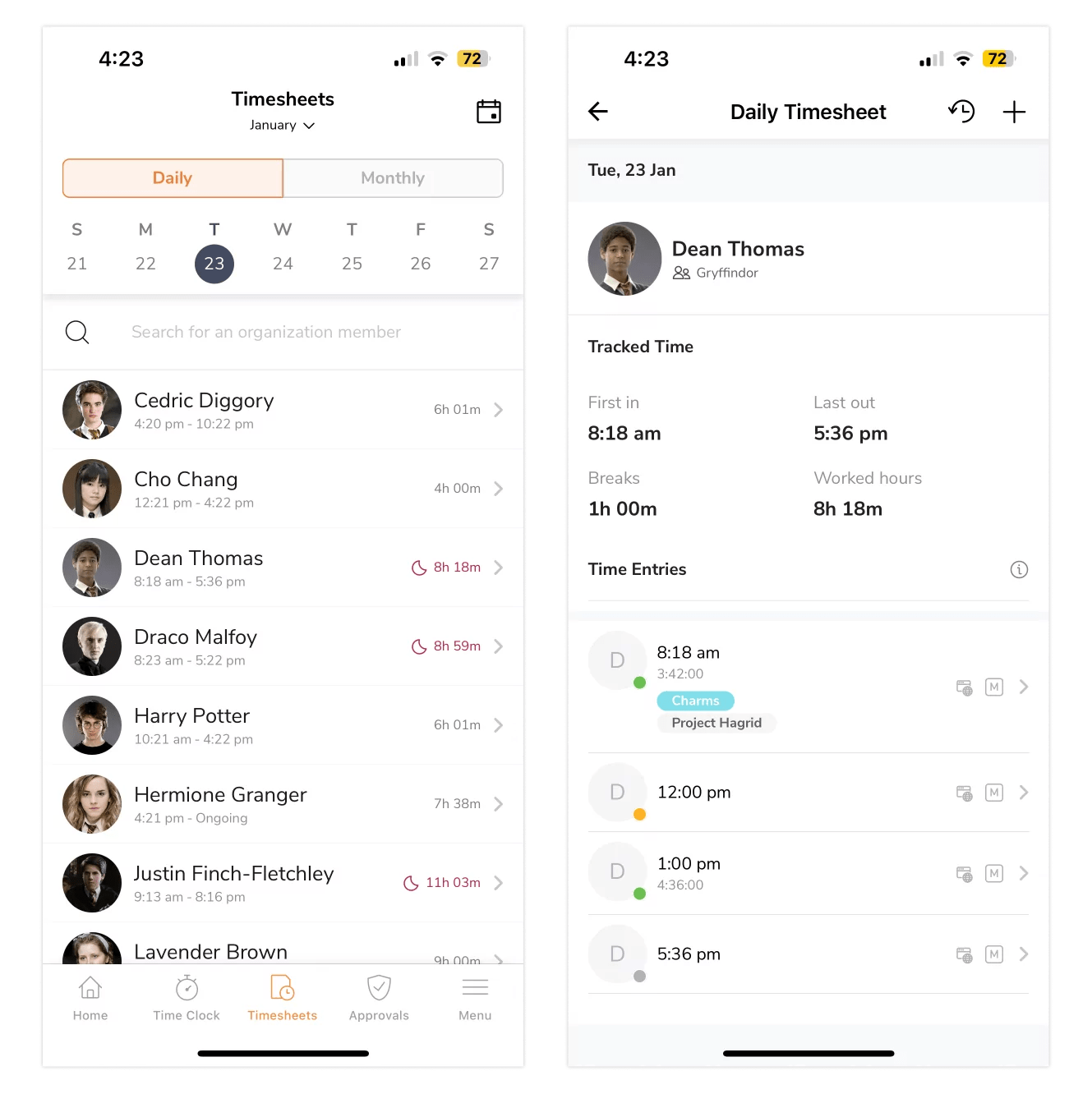The width and height of the screenshot is (1092, 1094).
Task: Open Cedric Diggory's timesheet
Action: pyautogui.click(x=283, y=410)
